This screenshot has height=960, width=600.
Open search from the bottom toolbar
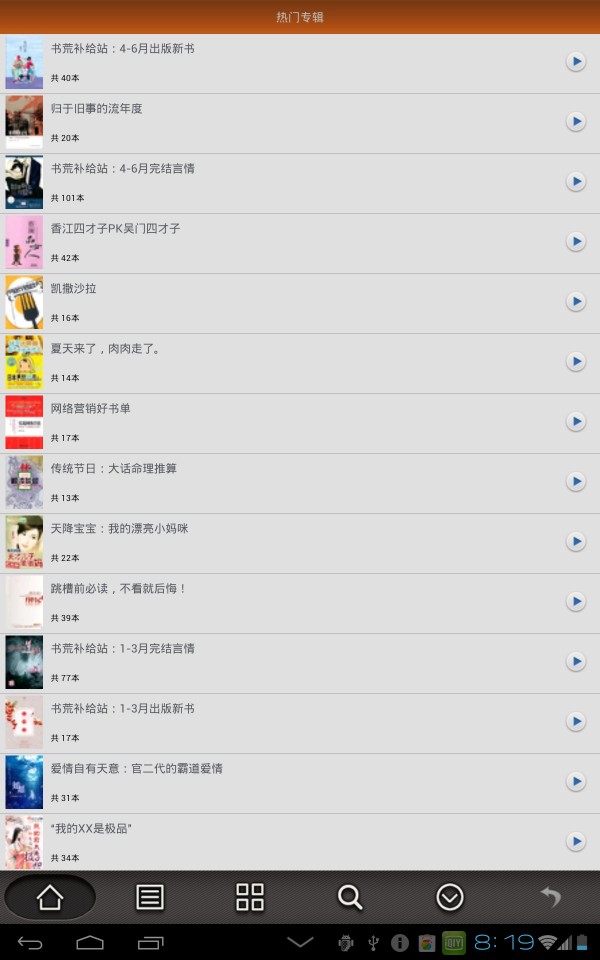pos(350,897)
